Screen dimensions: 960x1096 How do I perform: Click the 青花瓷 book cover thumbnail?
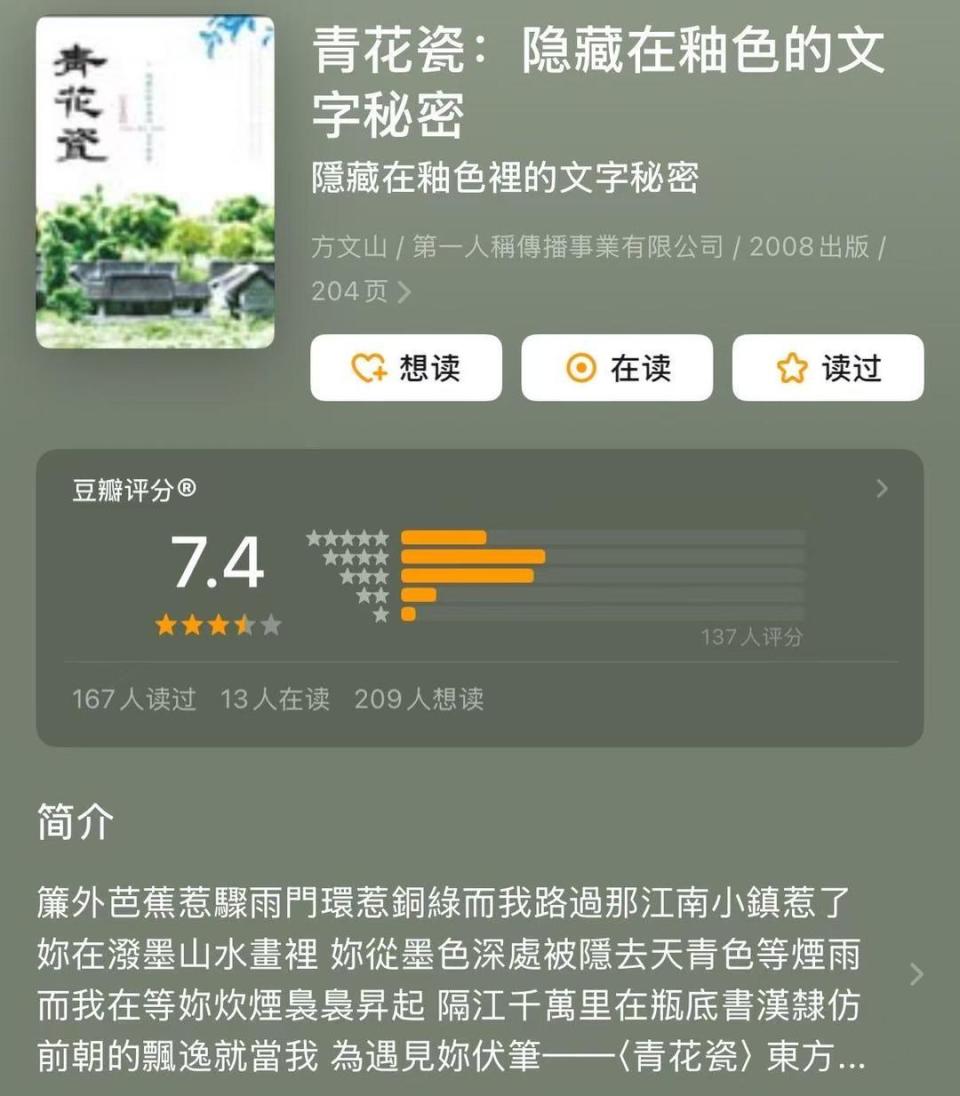tap(155, 180)
